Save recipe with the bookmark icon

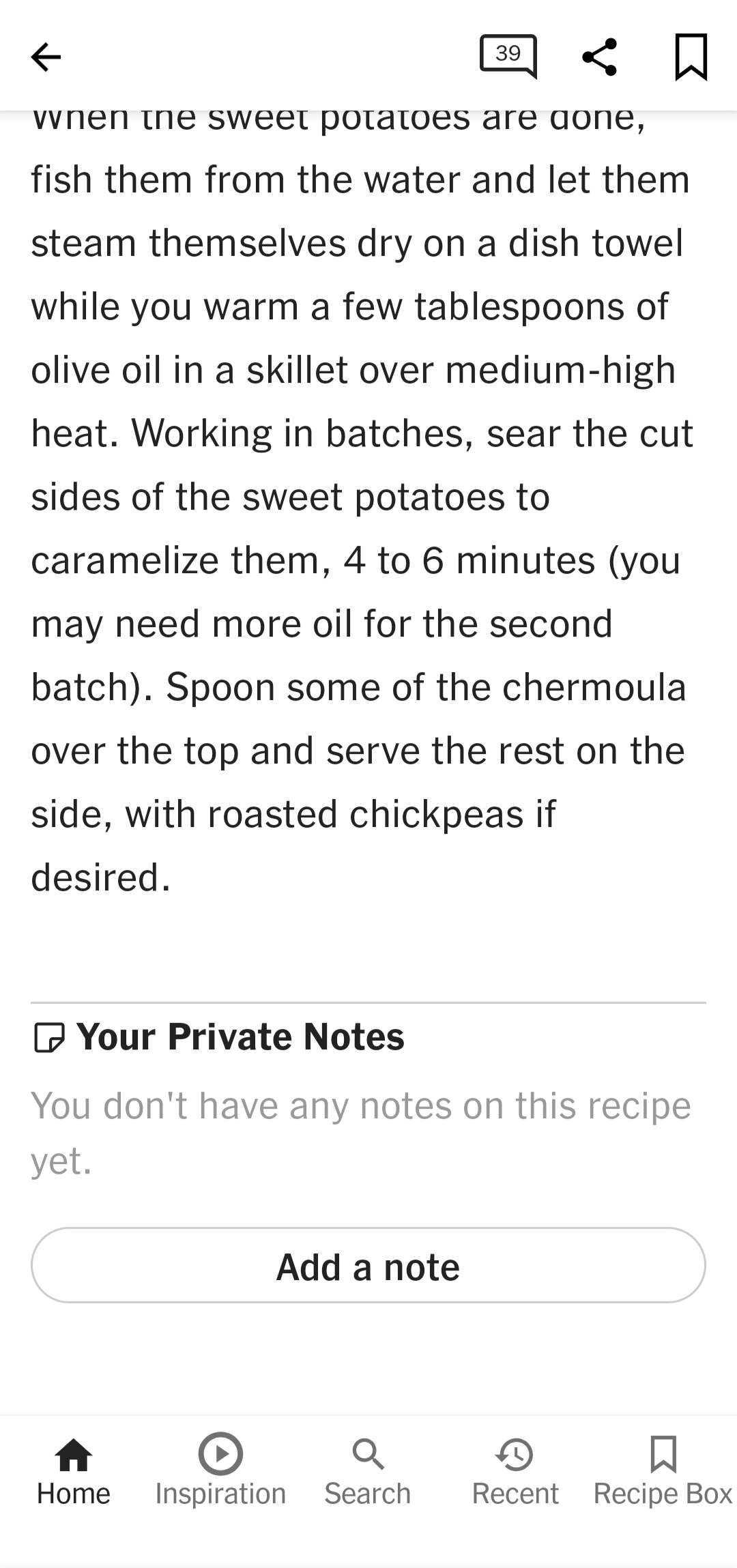[x=691, y=57]
